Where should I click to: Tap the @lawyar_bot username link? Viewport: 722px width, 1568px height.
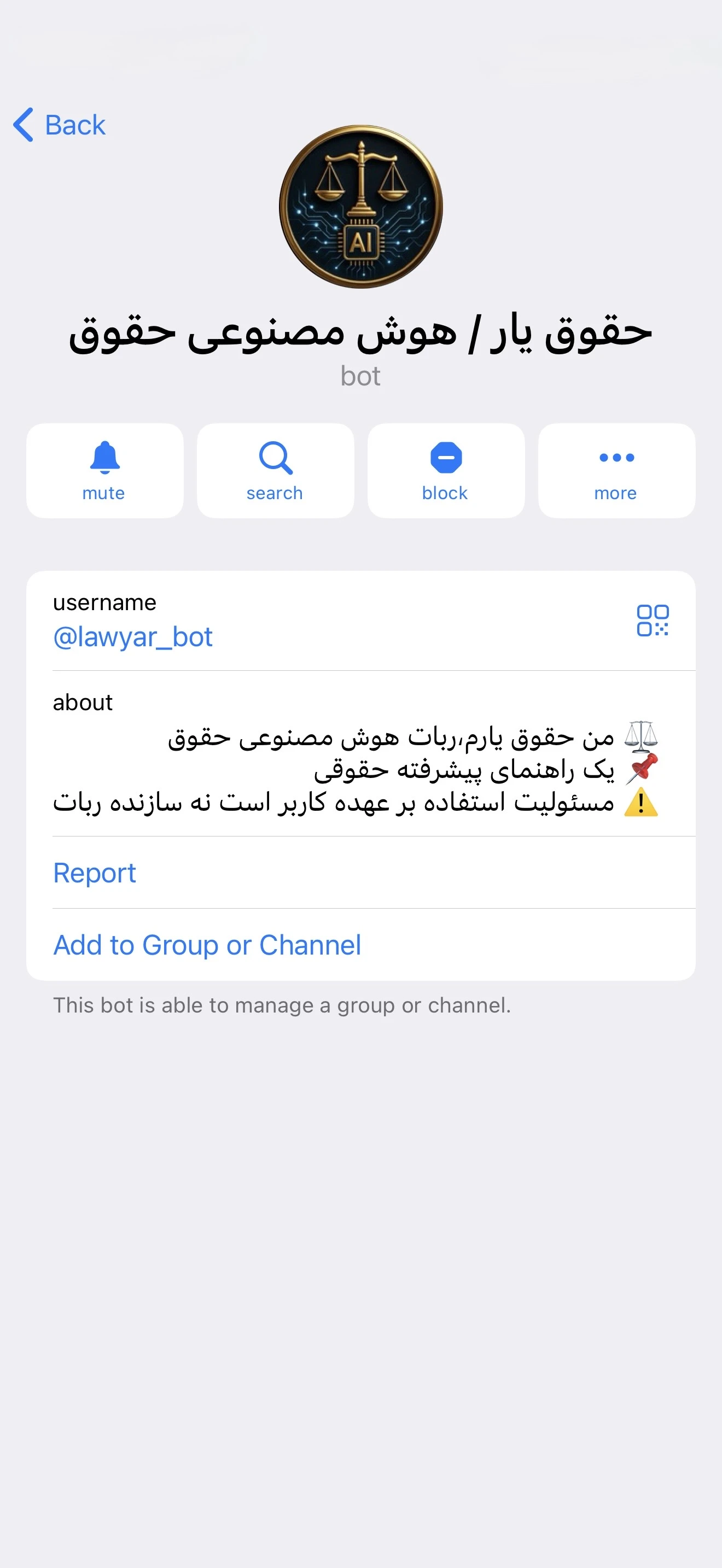(x=133, y=637)
